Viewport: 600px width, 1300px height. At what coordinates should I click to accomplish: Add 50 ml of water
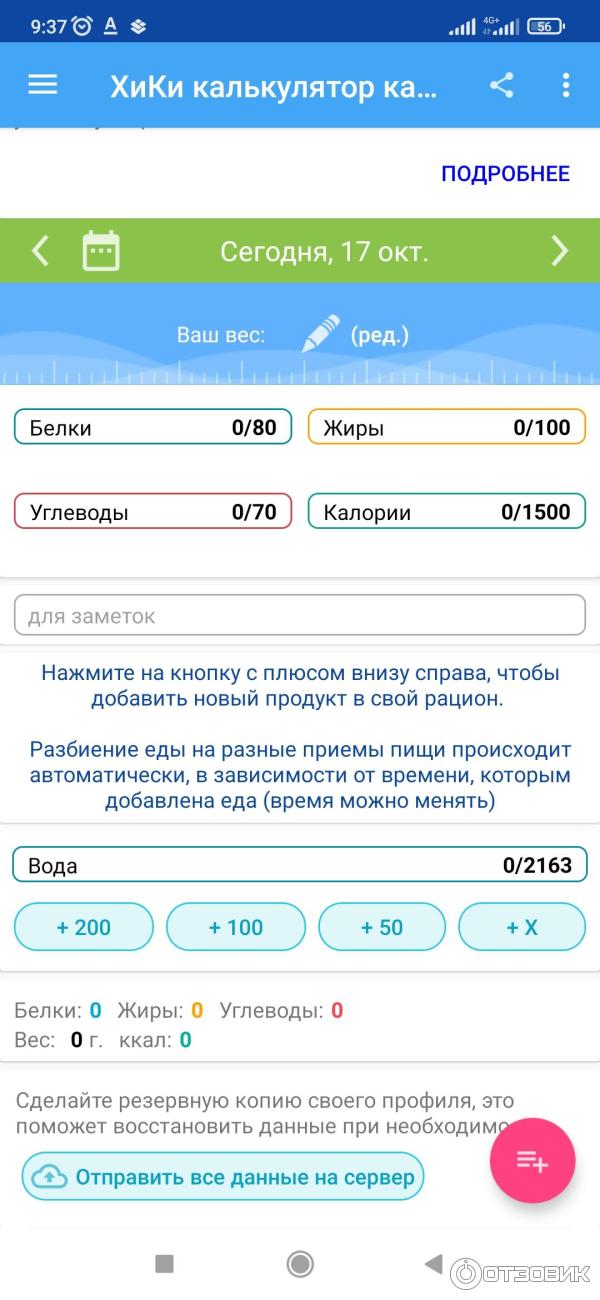point(382,927)
